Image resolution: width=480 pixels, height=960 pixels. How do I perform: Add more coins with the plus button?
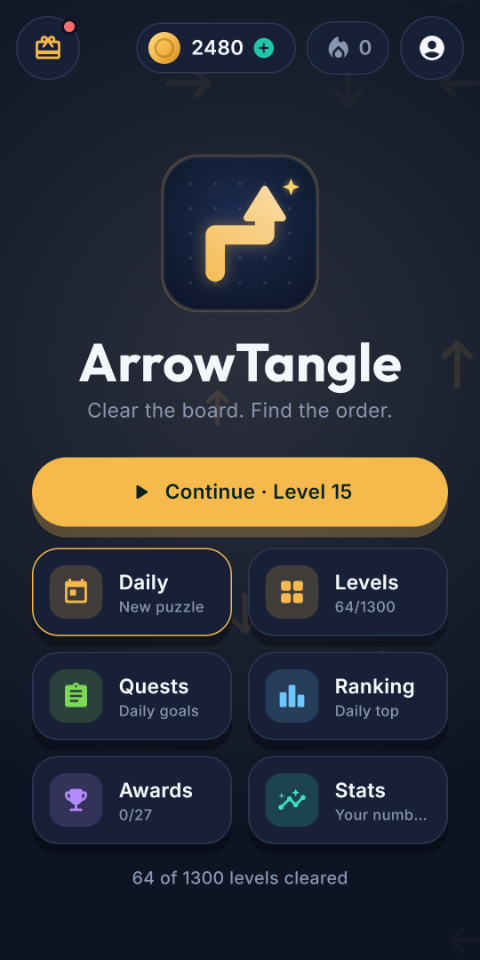264,48
